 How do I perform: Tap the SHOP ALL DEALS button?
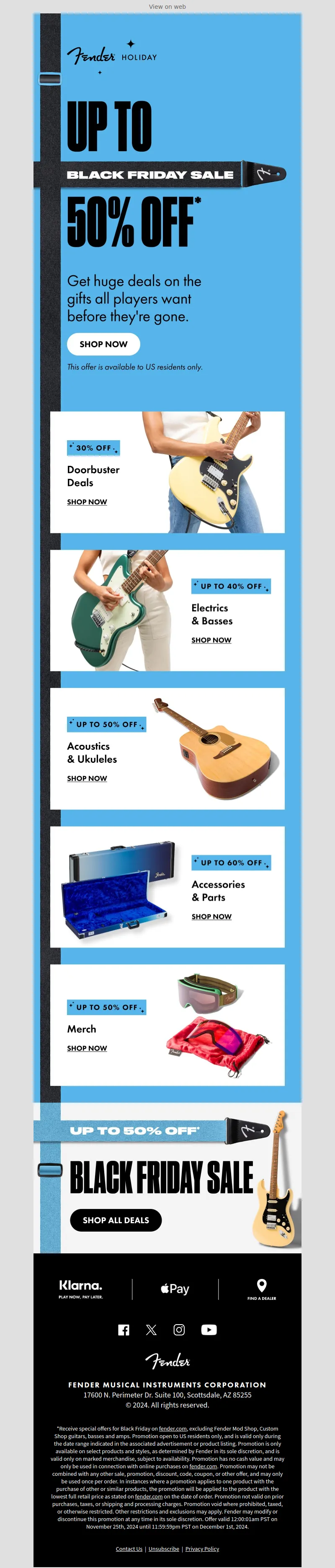point(116,1220)
